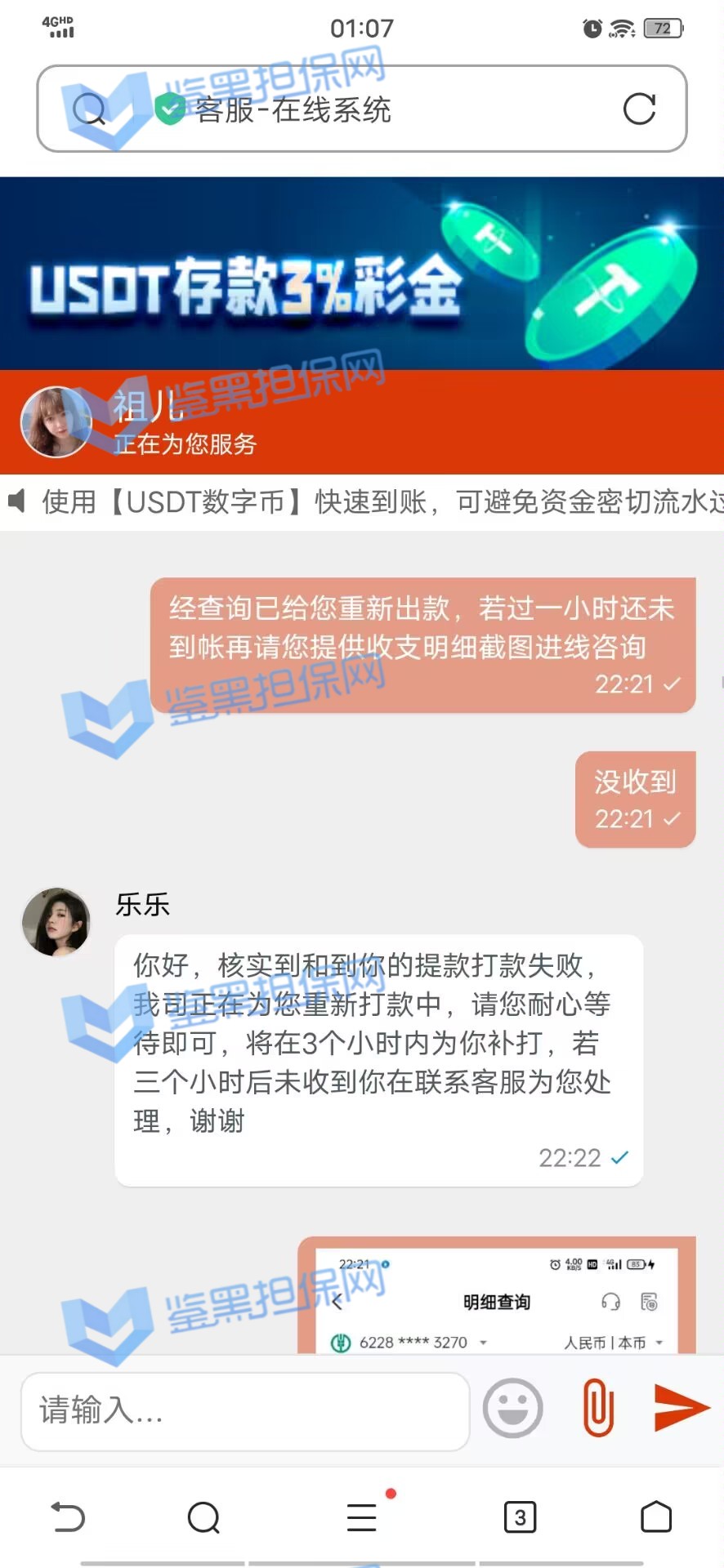Go back using browser back arrow
724x1568 pixels.
click(x=68, y=1517)
